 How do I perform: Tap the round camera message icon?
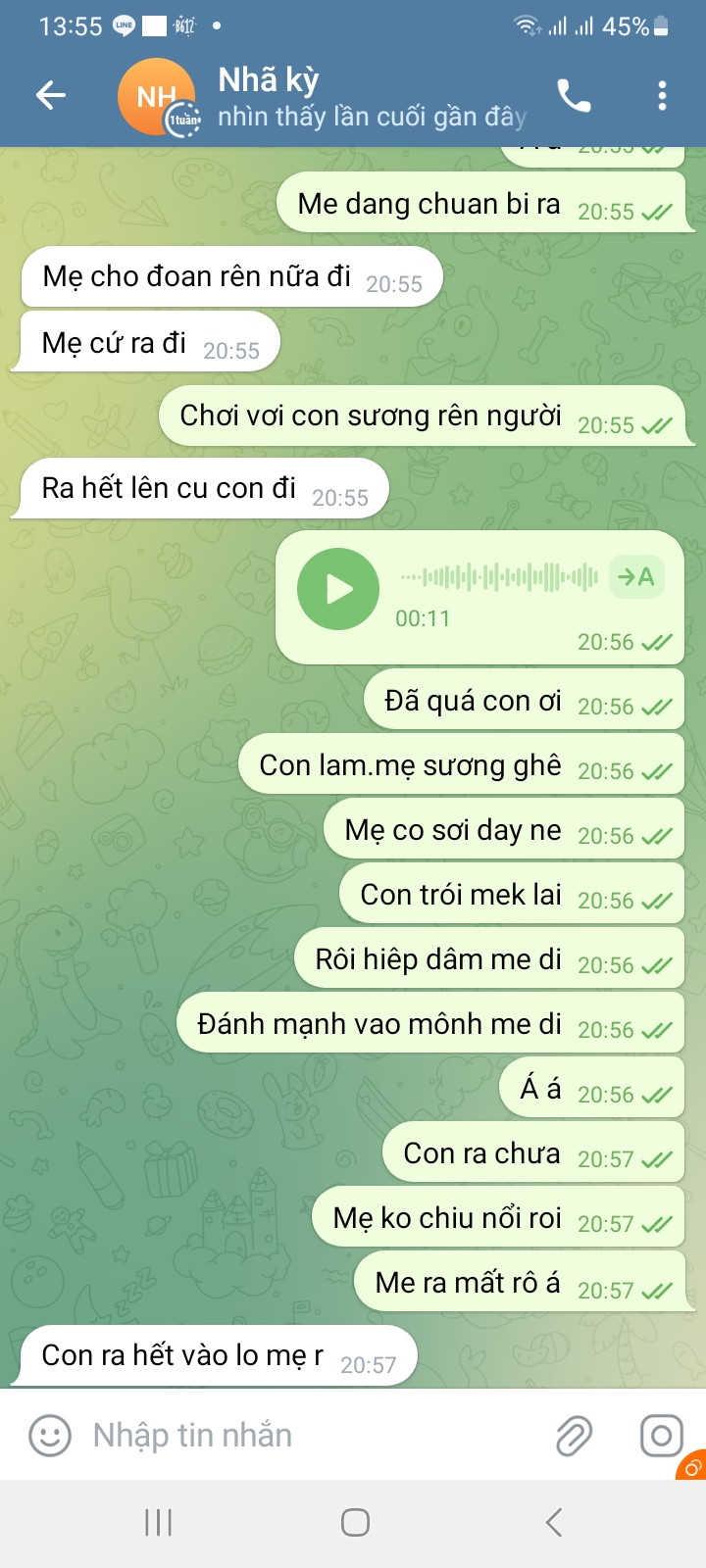click(x=662, y=1436)
